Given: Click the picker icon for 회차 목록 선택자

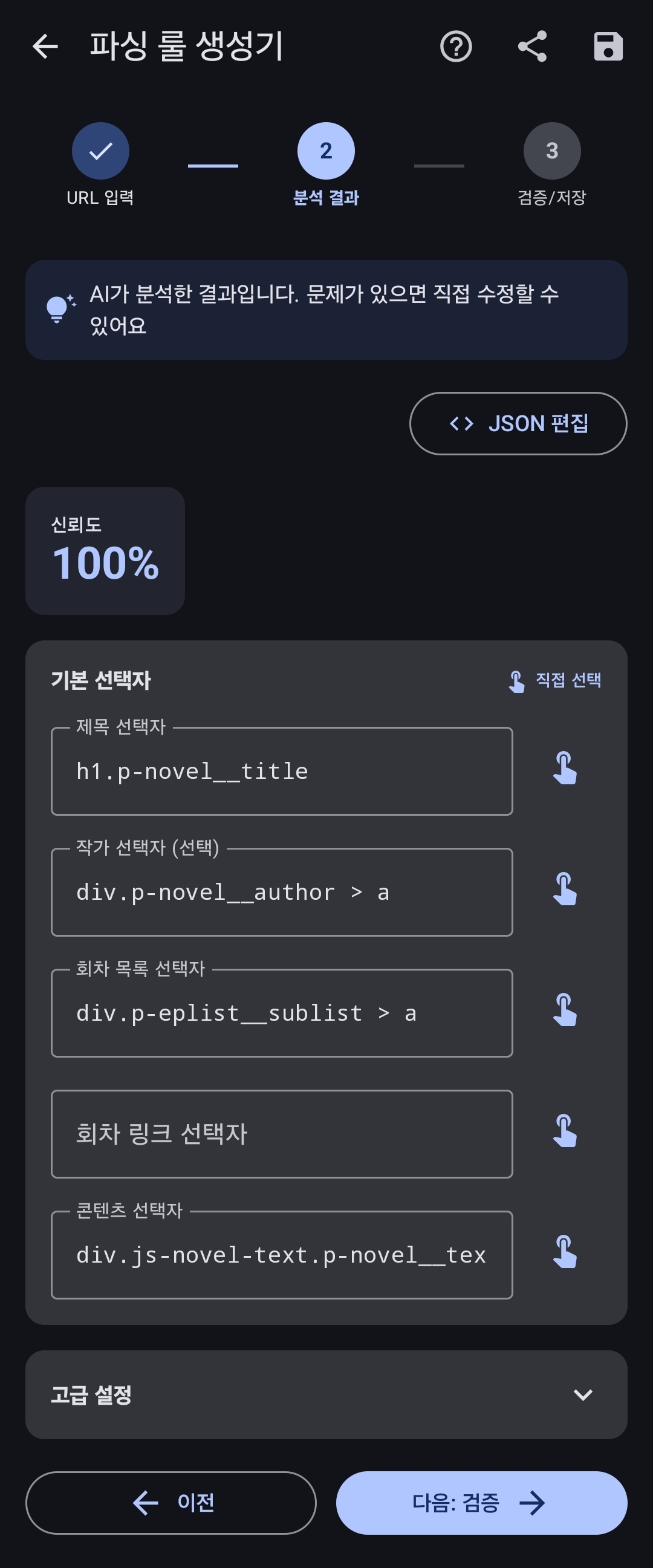Looking at the screenshot, I should pos(566,1011).
